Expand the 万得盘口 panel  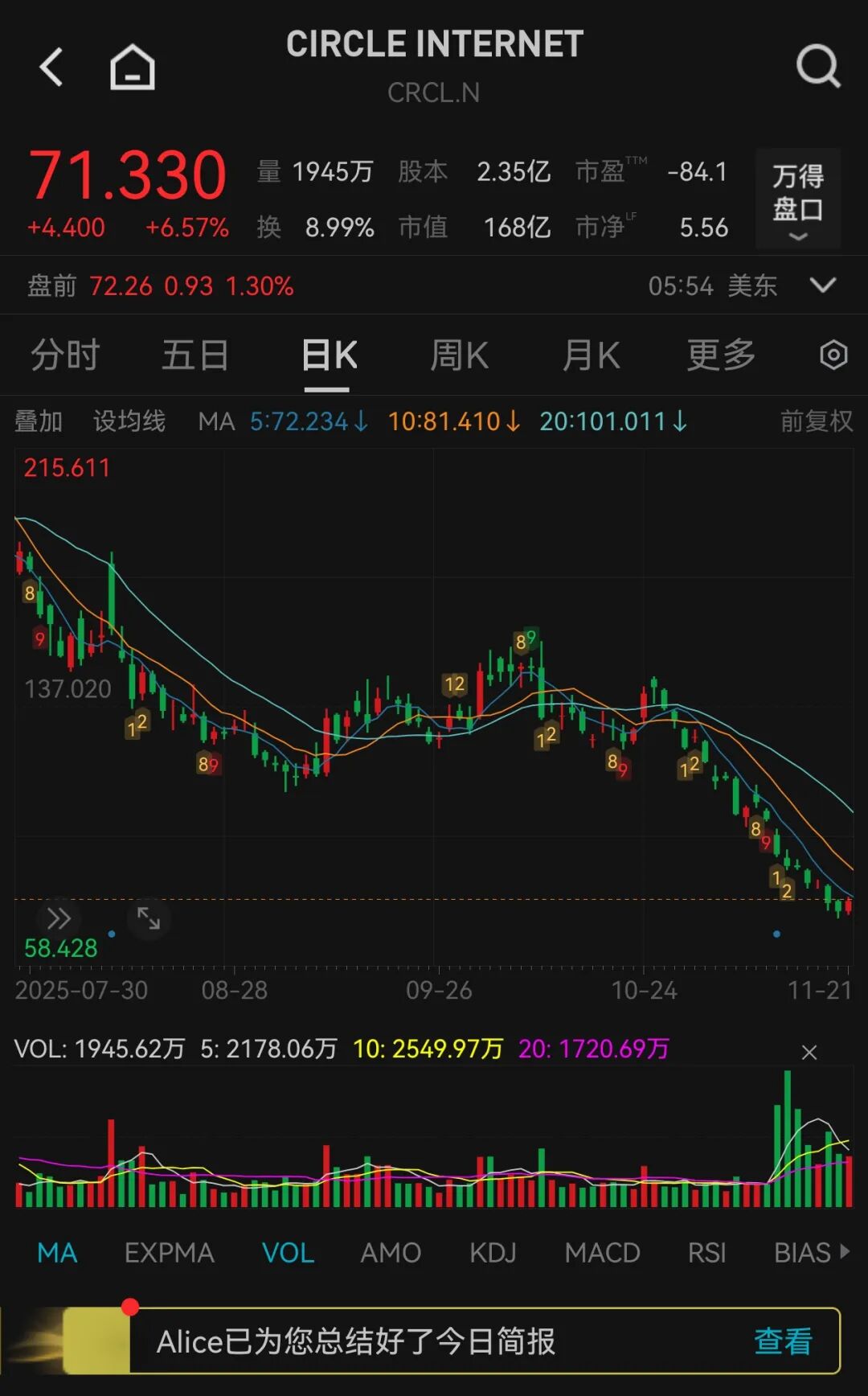tap(797, 199)
